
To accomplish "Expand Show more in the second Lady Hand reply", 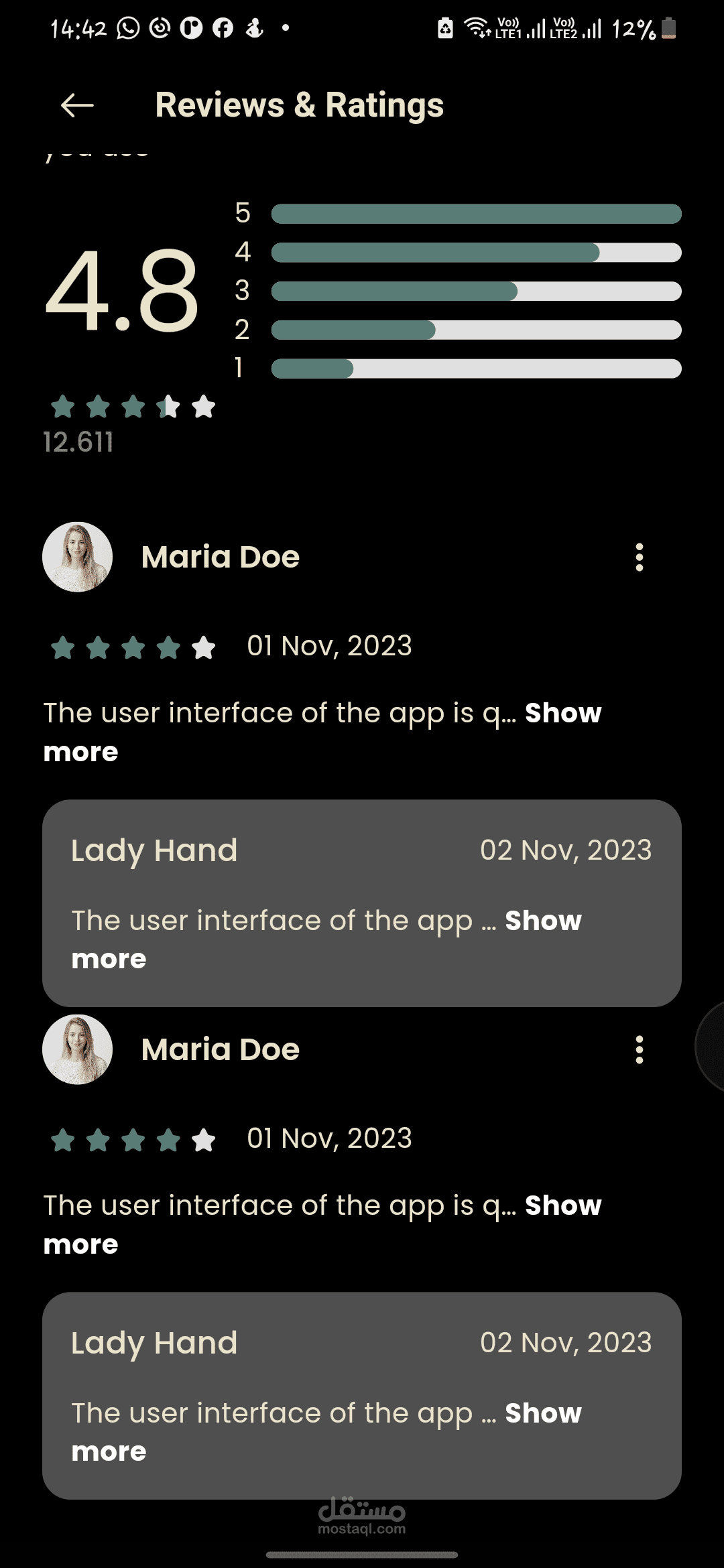I will coord(542,1414).
